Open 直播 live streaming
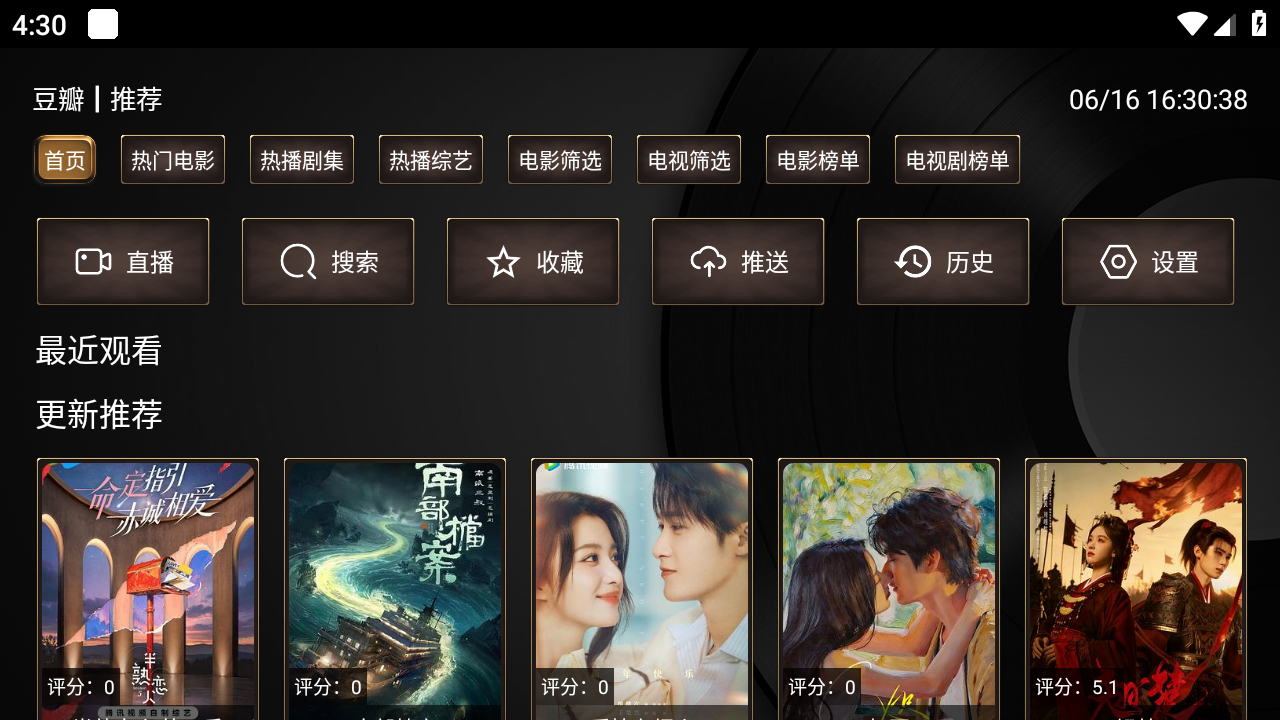The image size is (1280, 720). tap(123, 262)
